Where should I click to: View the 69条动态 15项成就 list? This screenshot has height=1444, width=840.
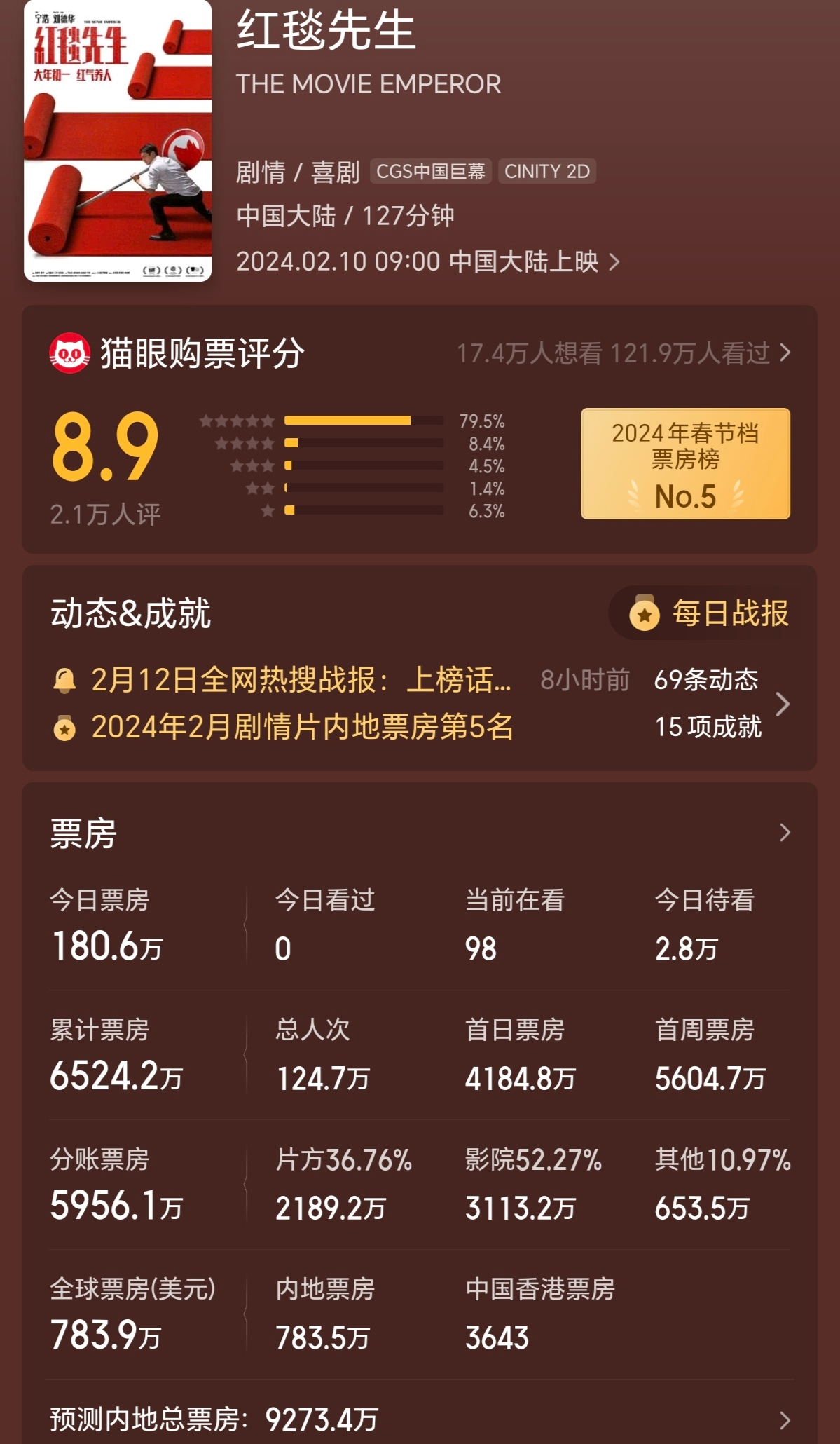coord(722,703)
